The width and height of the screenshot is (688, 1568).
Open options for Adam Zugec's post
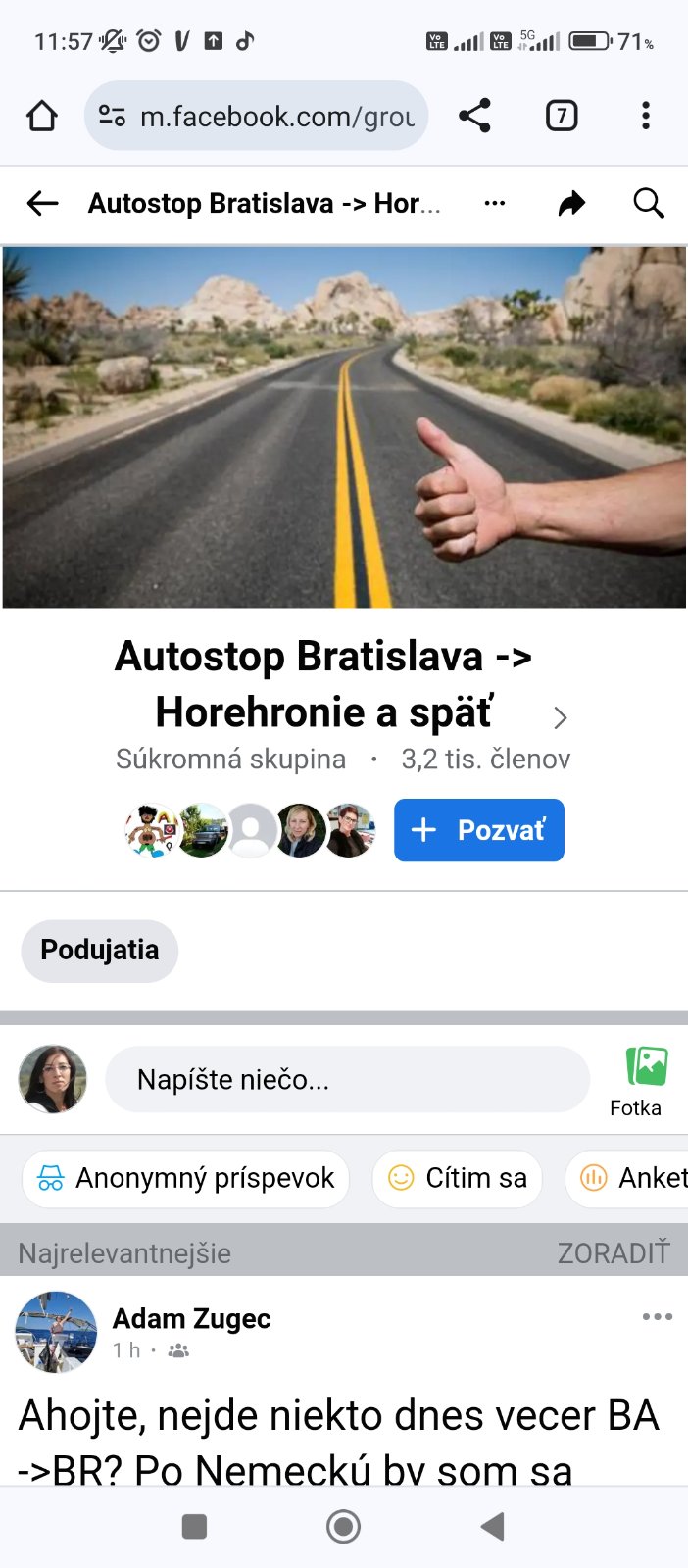[x=657, y=1316]
